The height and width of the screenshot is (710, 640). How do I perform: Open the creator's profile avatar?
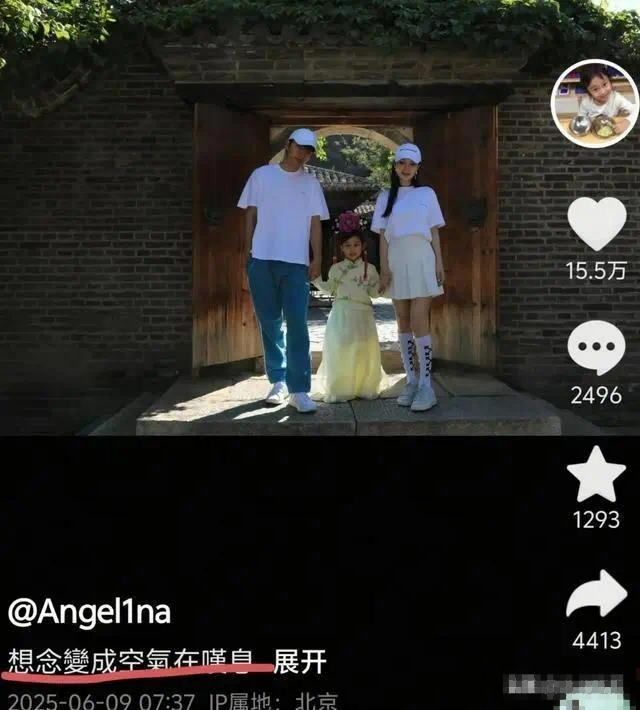click(595, 104)
